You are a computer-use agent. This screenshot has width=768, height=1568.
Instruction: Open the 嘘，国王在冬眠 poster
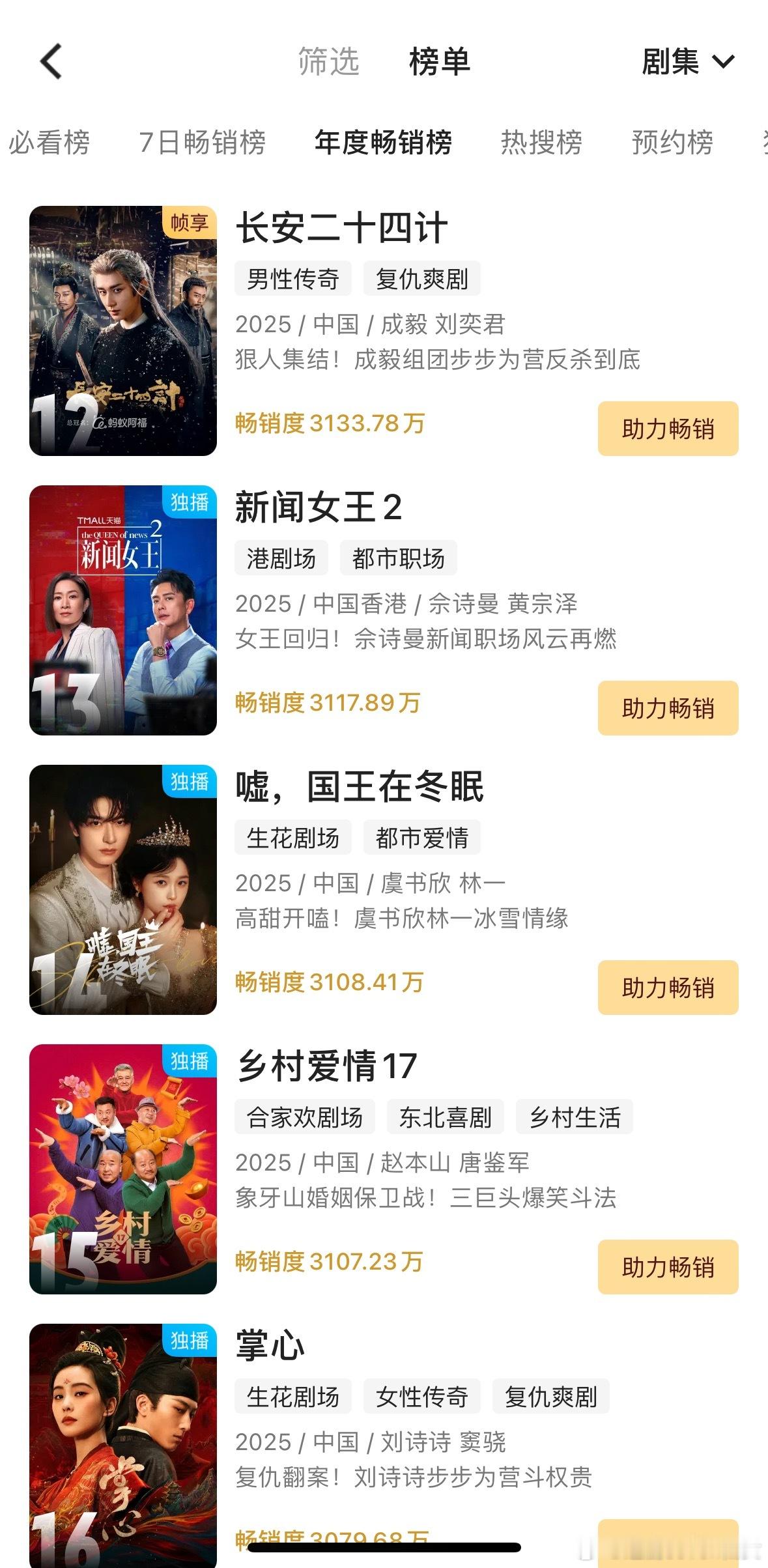[x=123, y=890]
